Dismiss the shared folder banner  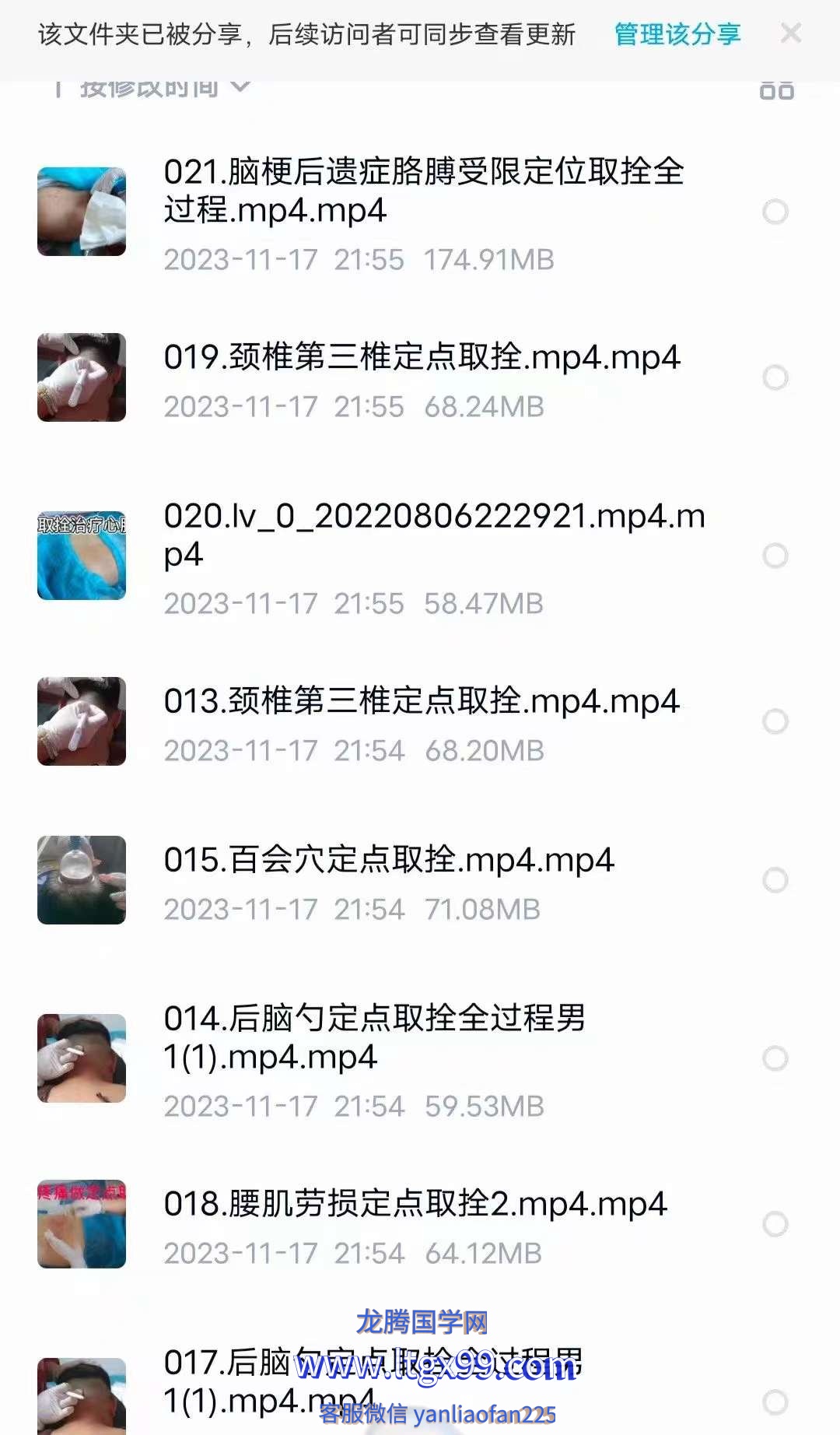(790, 33)
